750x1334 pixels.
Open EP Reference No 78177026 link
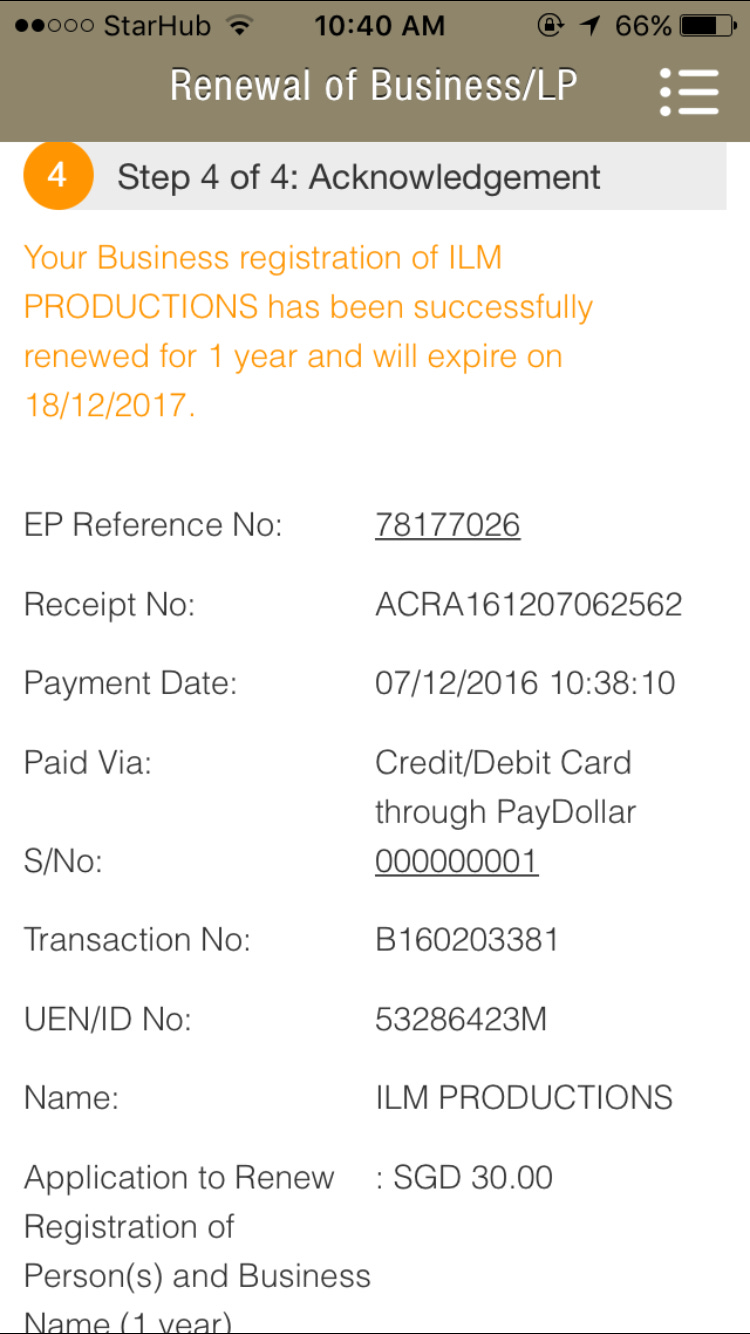(x=447, y=525)
